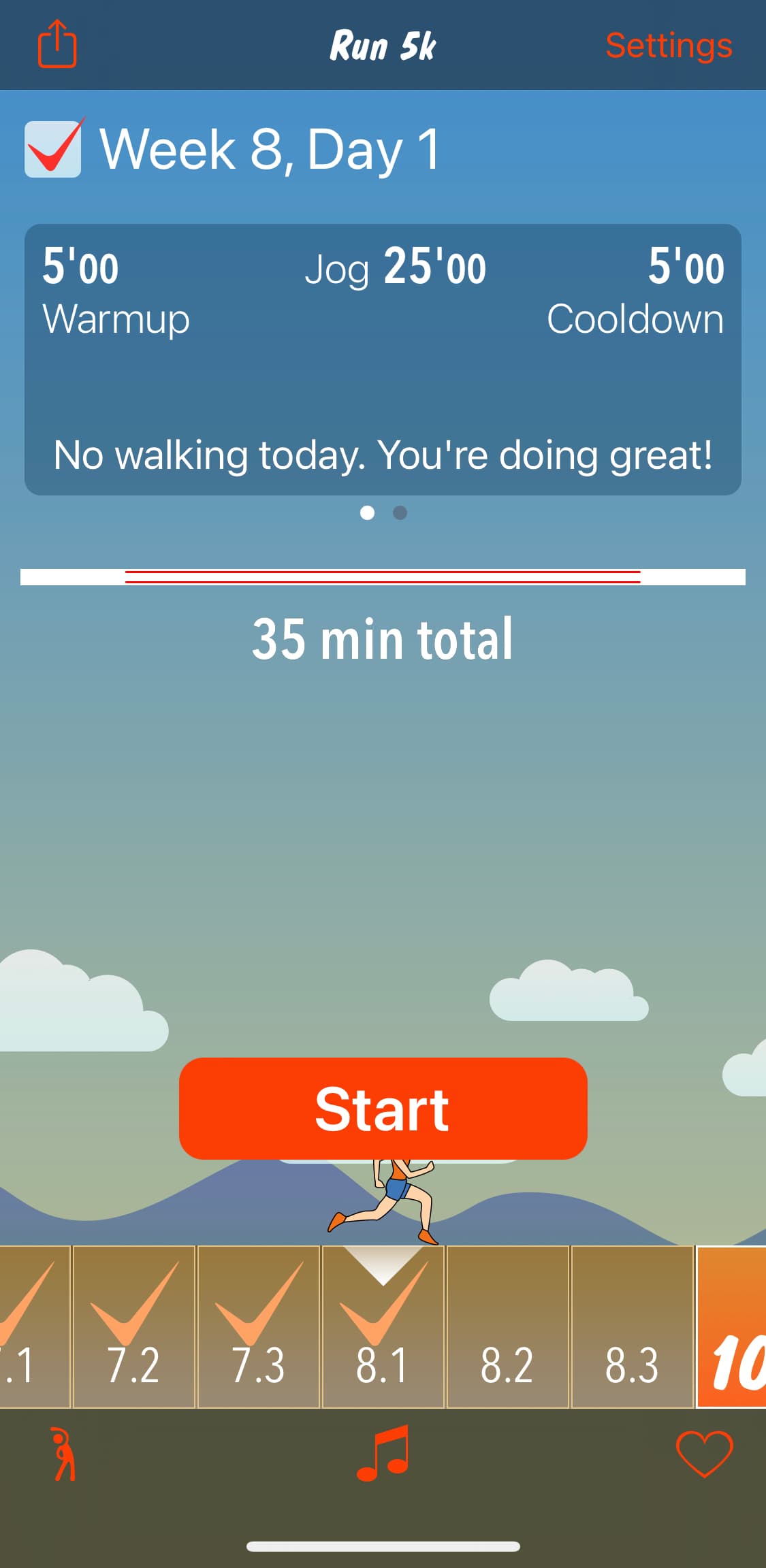Tap the heart icon
The height and width of the screenshot is (1568, 766).
point(704,1454)
